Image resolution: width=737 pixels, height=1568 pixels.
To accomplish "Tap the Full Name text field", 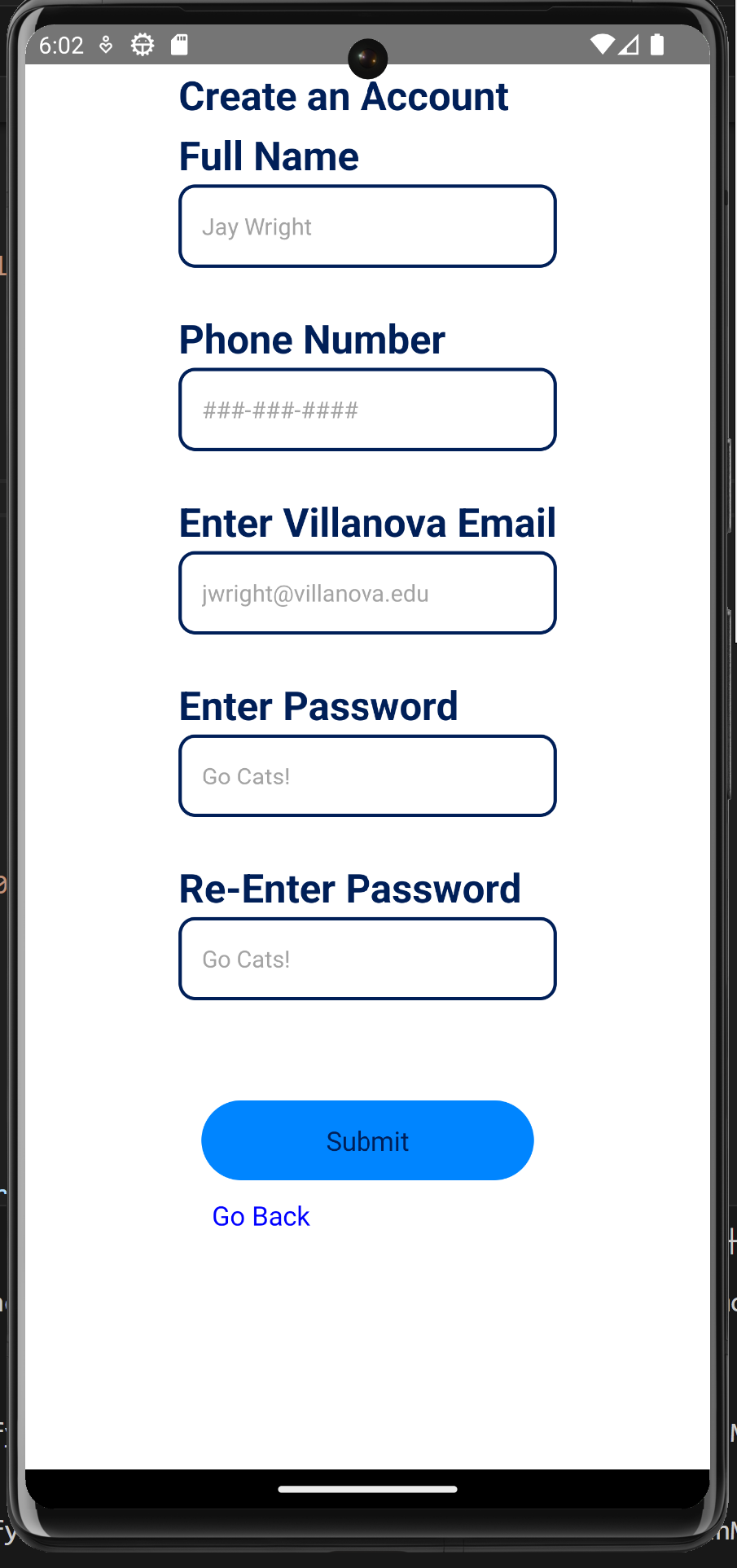I will pos(367,226).
